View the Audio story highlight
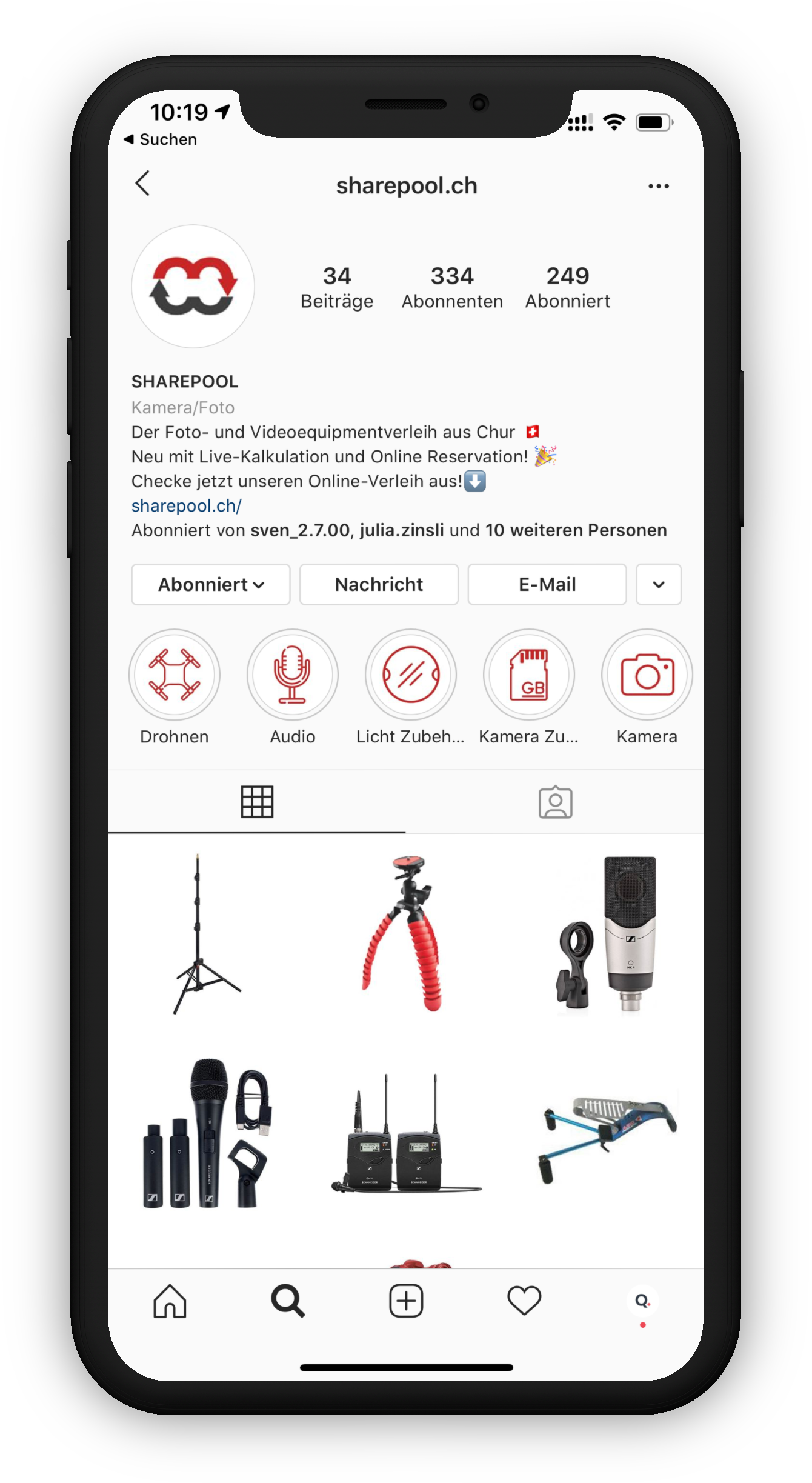The height and width of the screenshot is (1483, 812). coord(292,675)
